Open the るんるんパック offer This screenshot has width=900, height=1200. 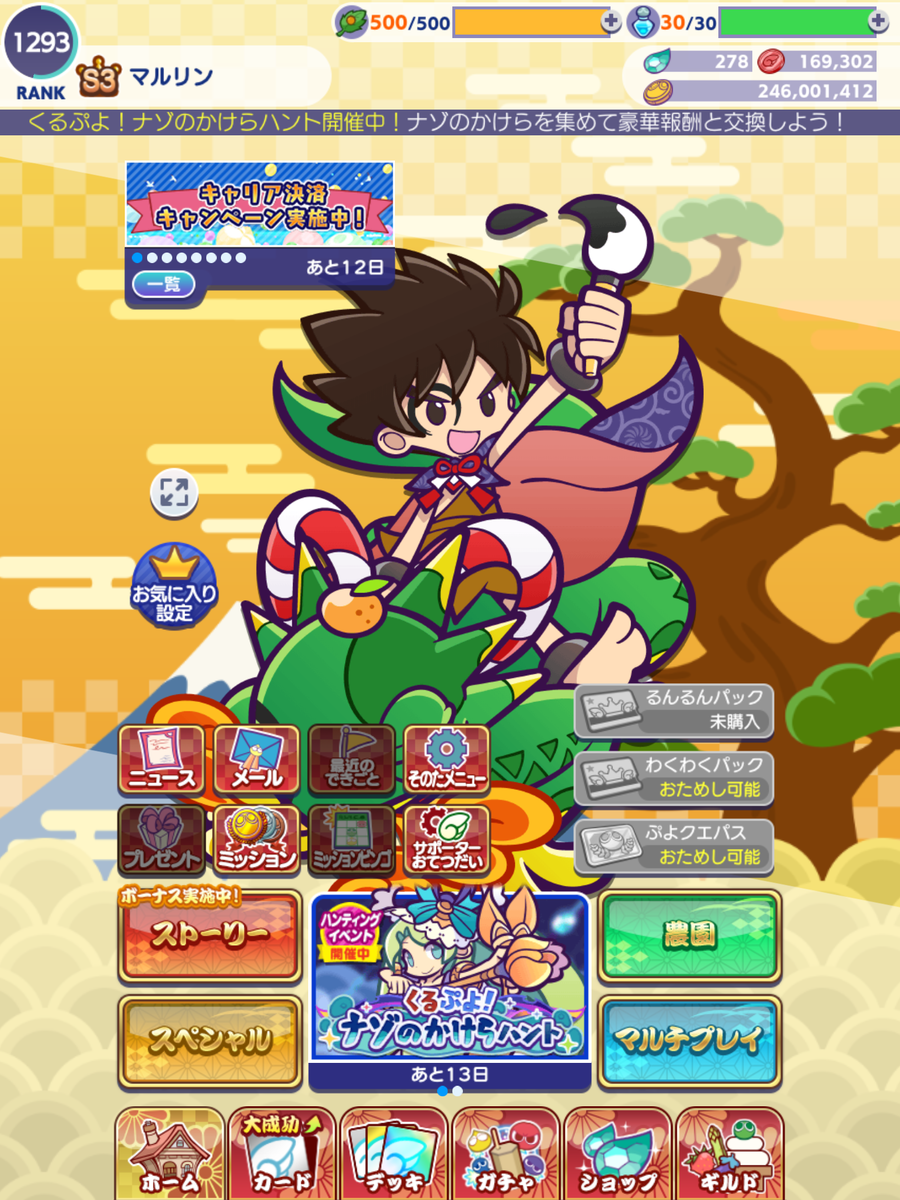tap(674, 709)
